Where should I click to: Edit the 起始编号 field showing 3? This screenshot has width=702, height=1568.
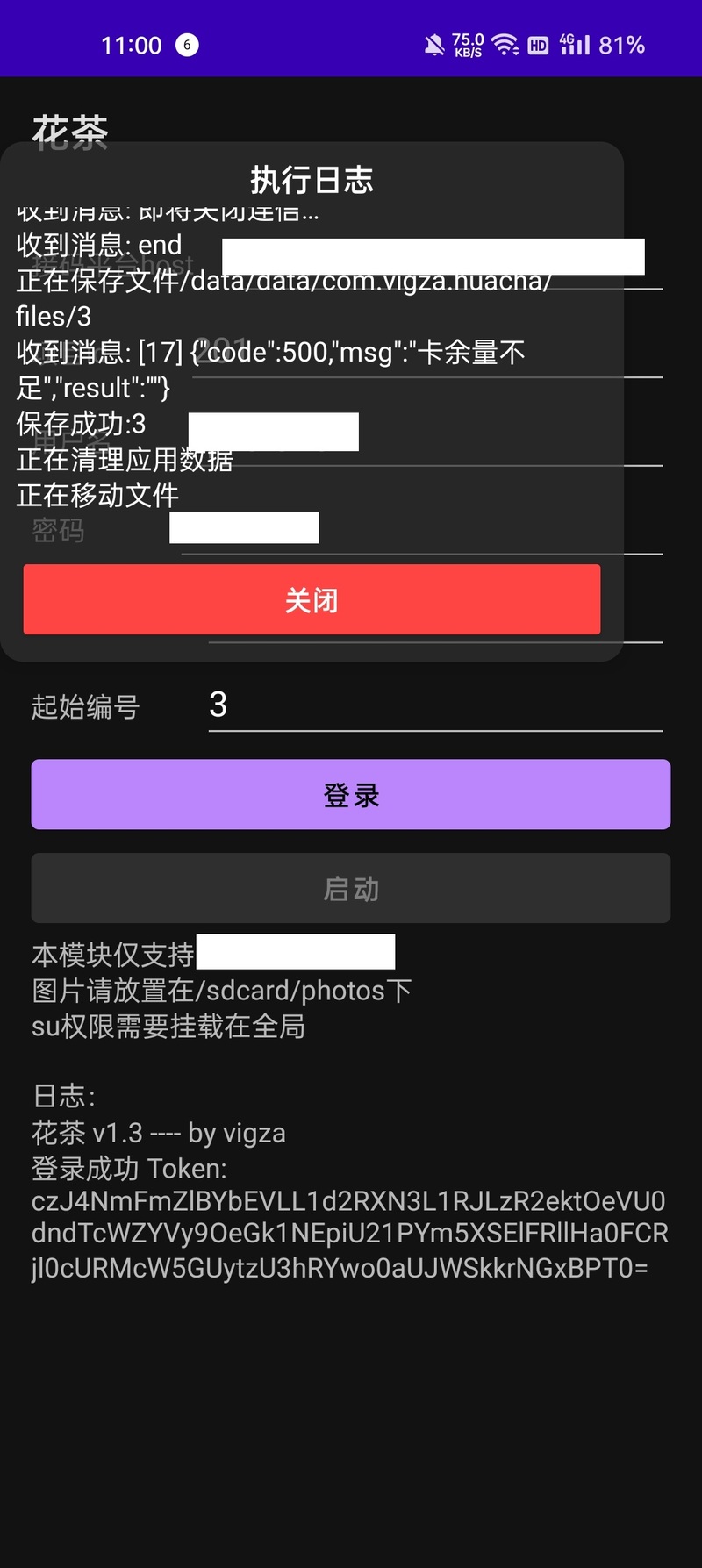(435, 705)
